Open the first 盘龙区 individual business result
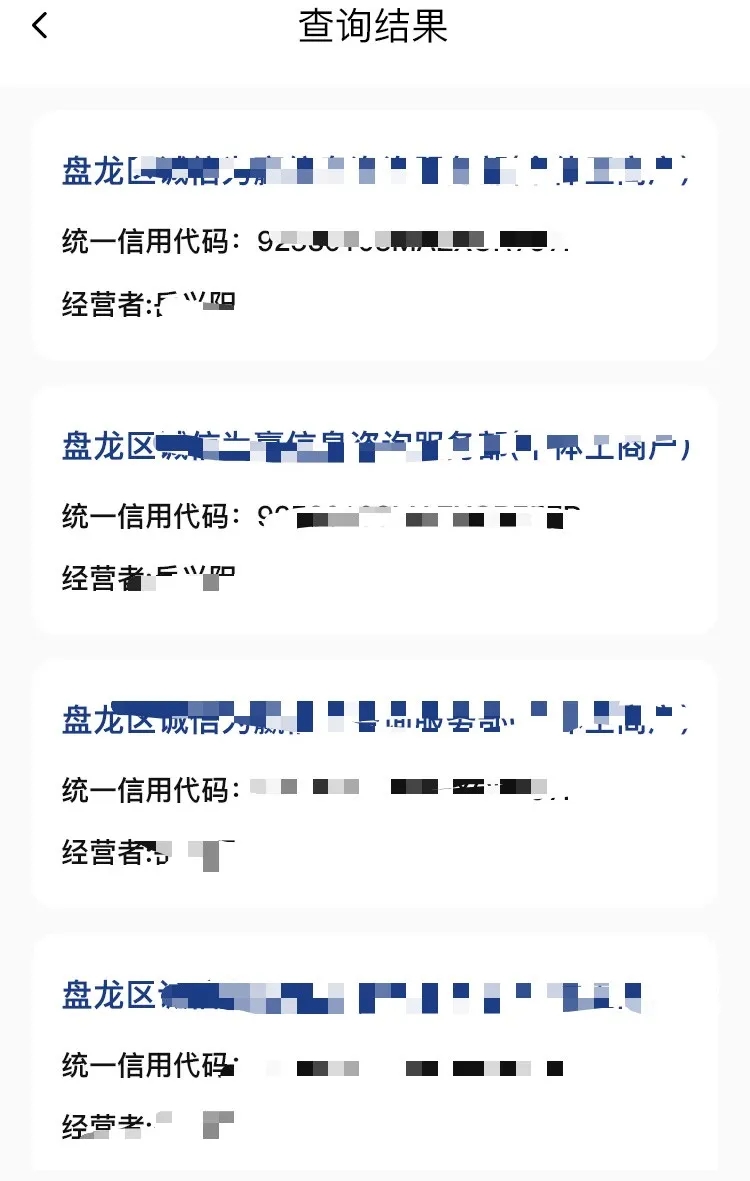 point(375,172)
